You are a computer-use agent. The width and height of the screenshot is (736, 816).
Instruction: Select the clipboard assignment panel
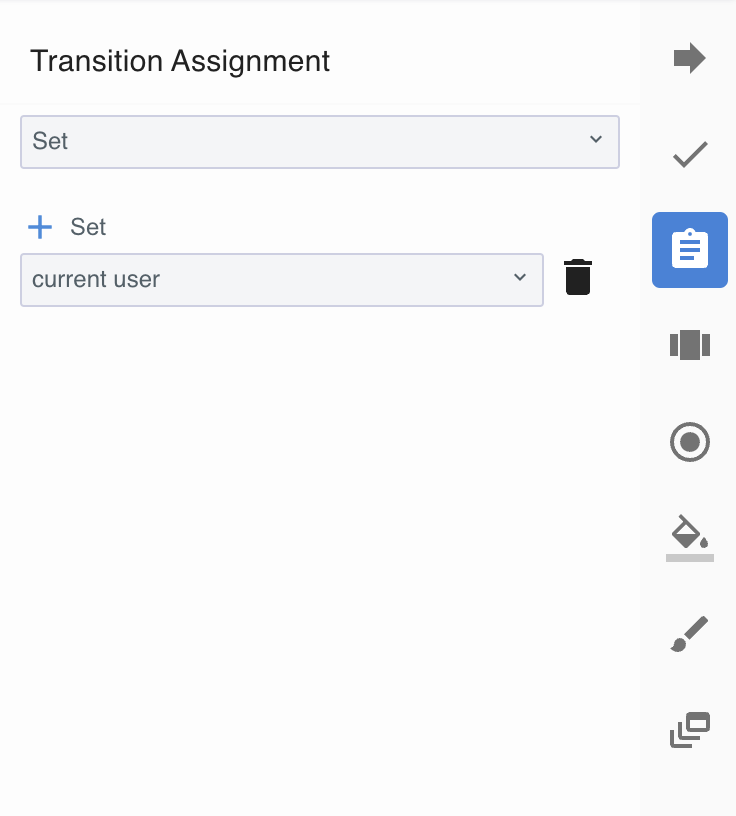(689, 250)
